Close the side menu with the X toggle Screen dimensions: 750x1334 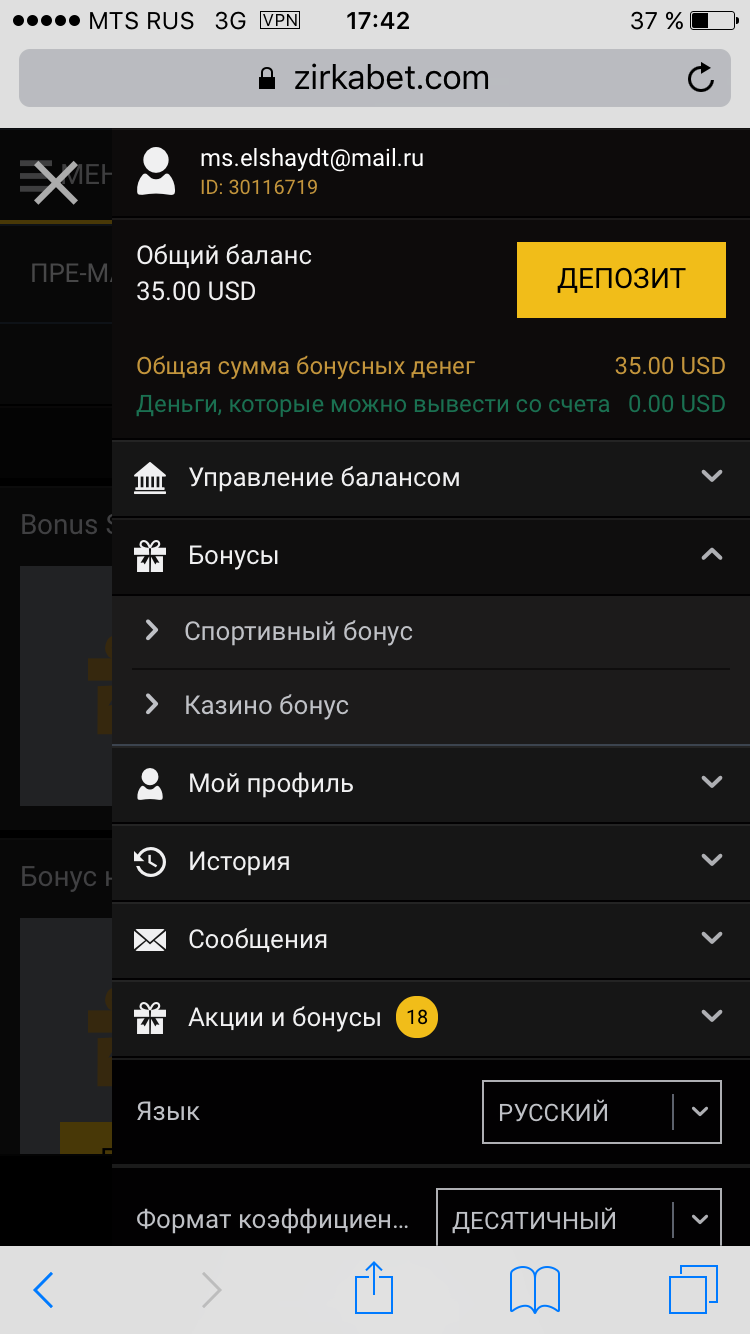(x=57, y=185)
